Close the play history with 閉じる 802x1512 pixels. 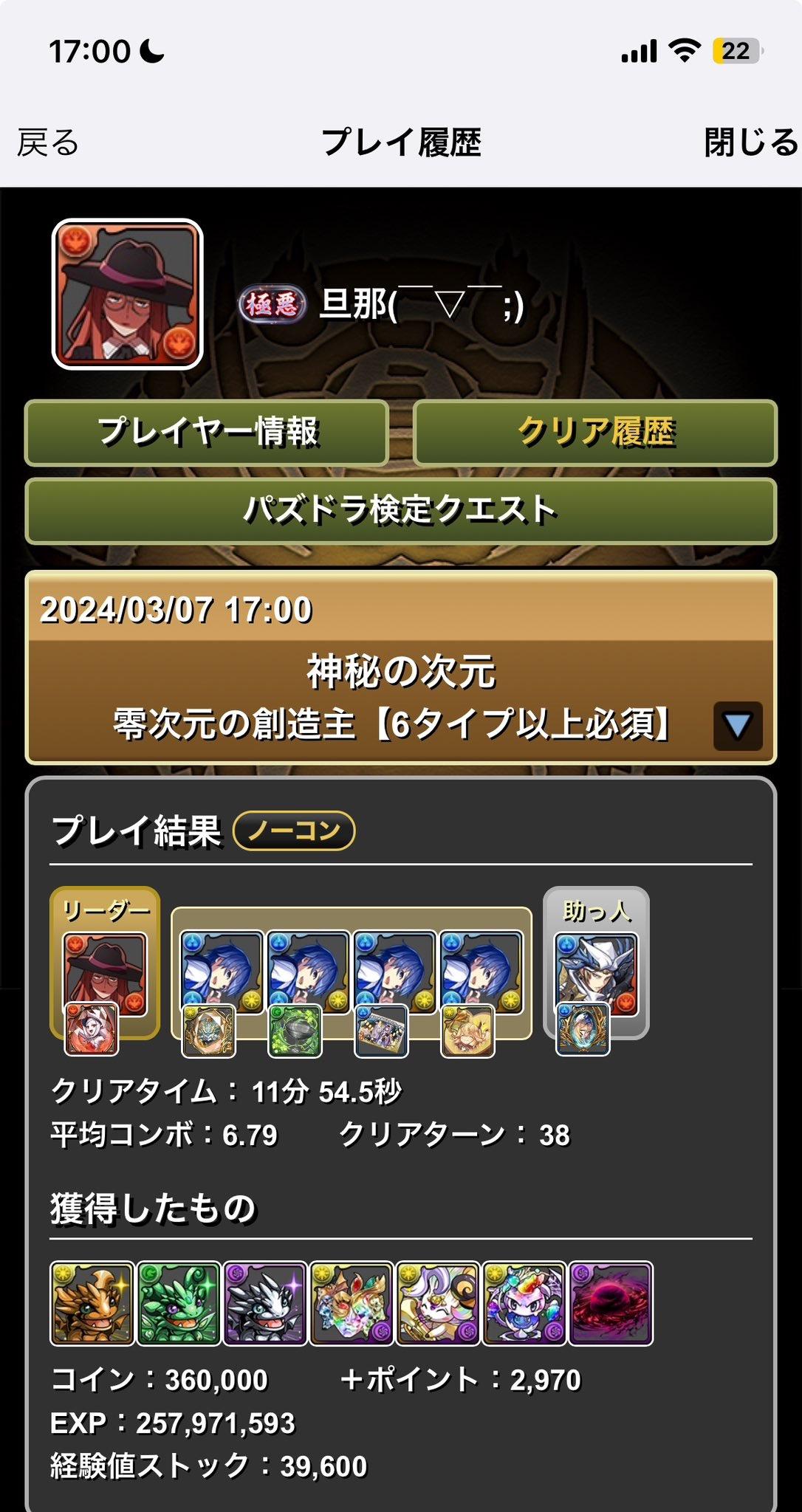tap(750, 142)
